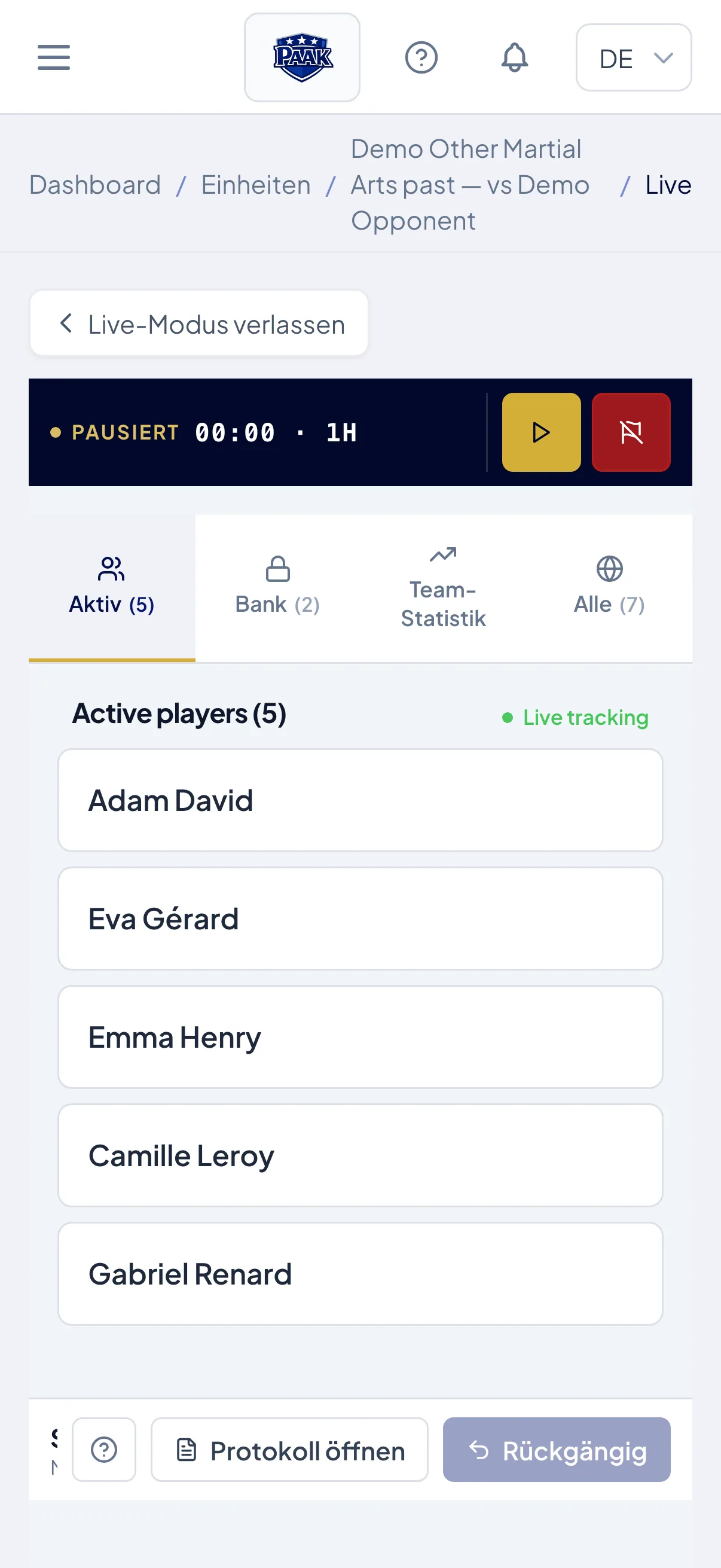Screen dimensions: 721x1568
Task: Switch to Team-Statistik tab
Action: (444, 587)
